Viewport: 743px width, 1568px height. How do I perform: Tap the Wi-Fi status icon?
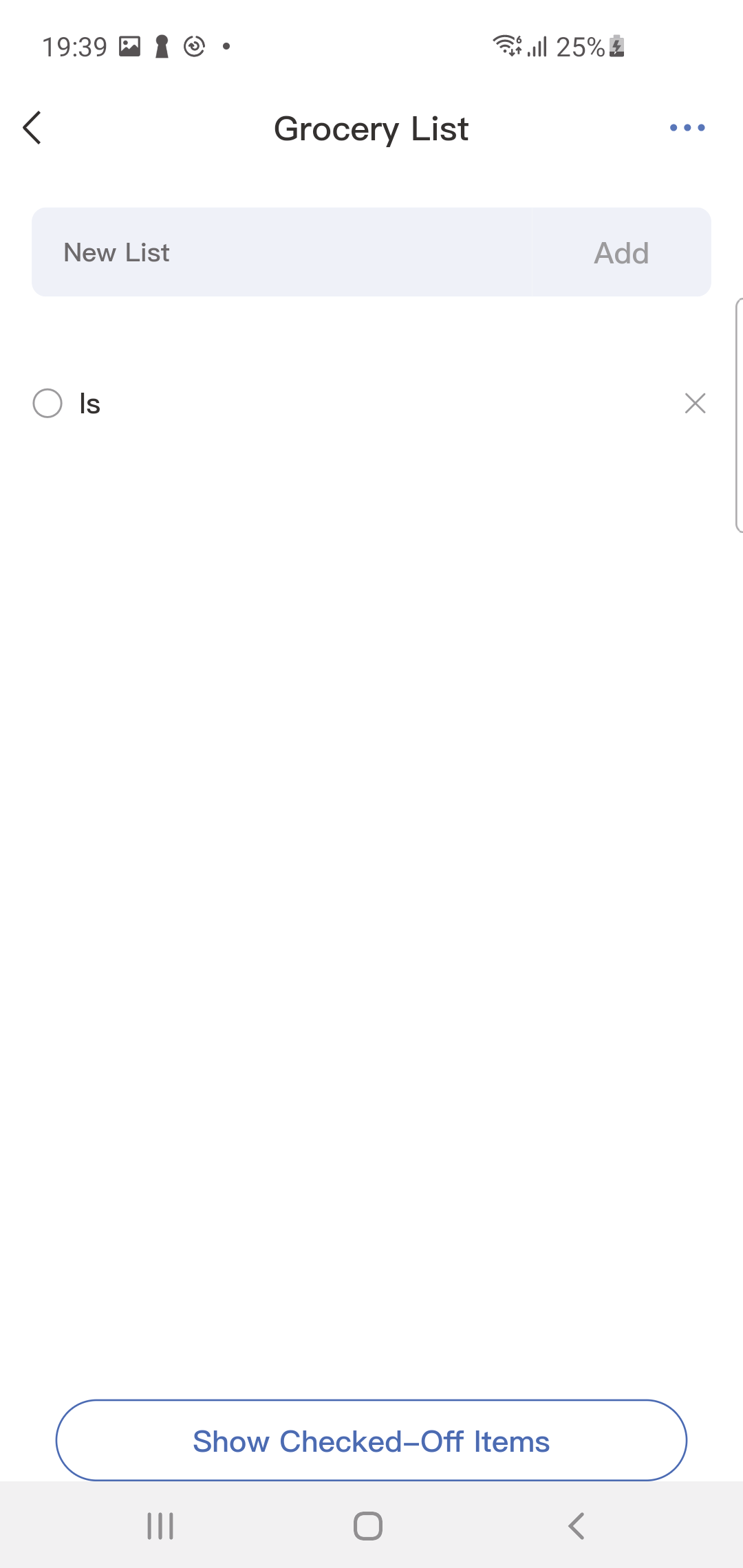coord(506,45)
